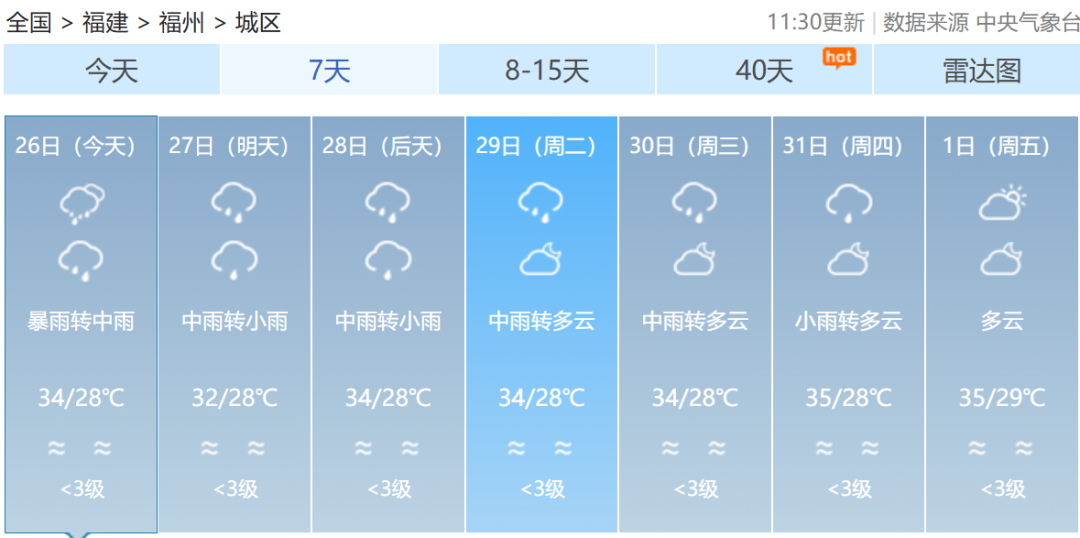Select the 27日（明天） forecast card
Screen dimensions: 1080x538
point(235,322)
